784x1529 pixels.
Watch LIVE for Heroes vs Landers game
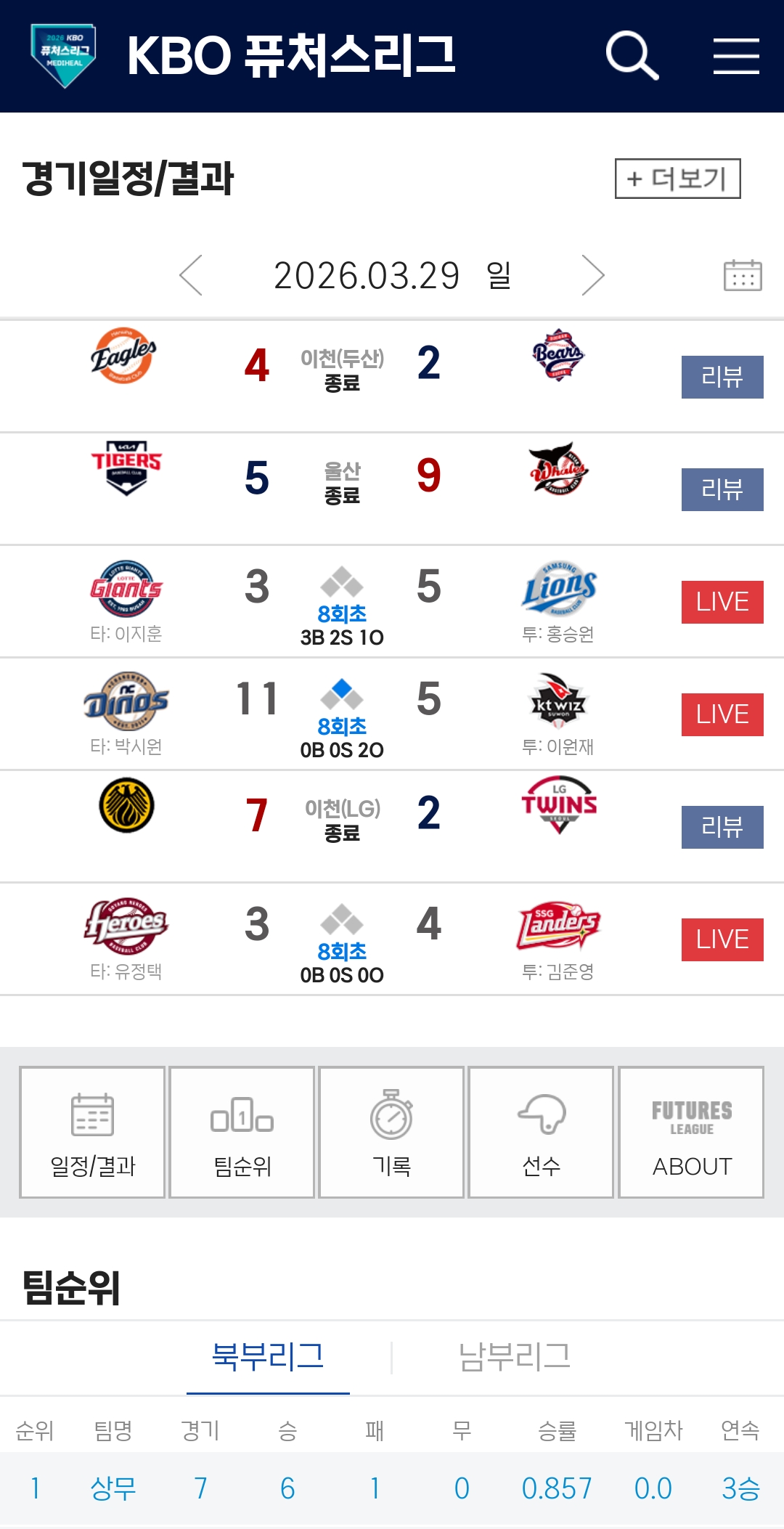(722, 939)
